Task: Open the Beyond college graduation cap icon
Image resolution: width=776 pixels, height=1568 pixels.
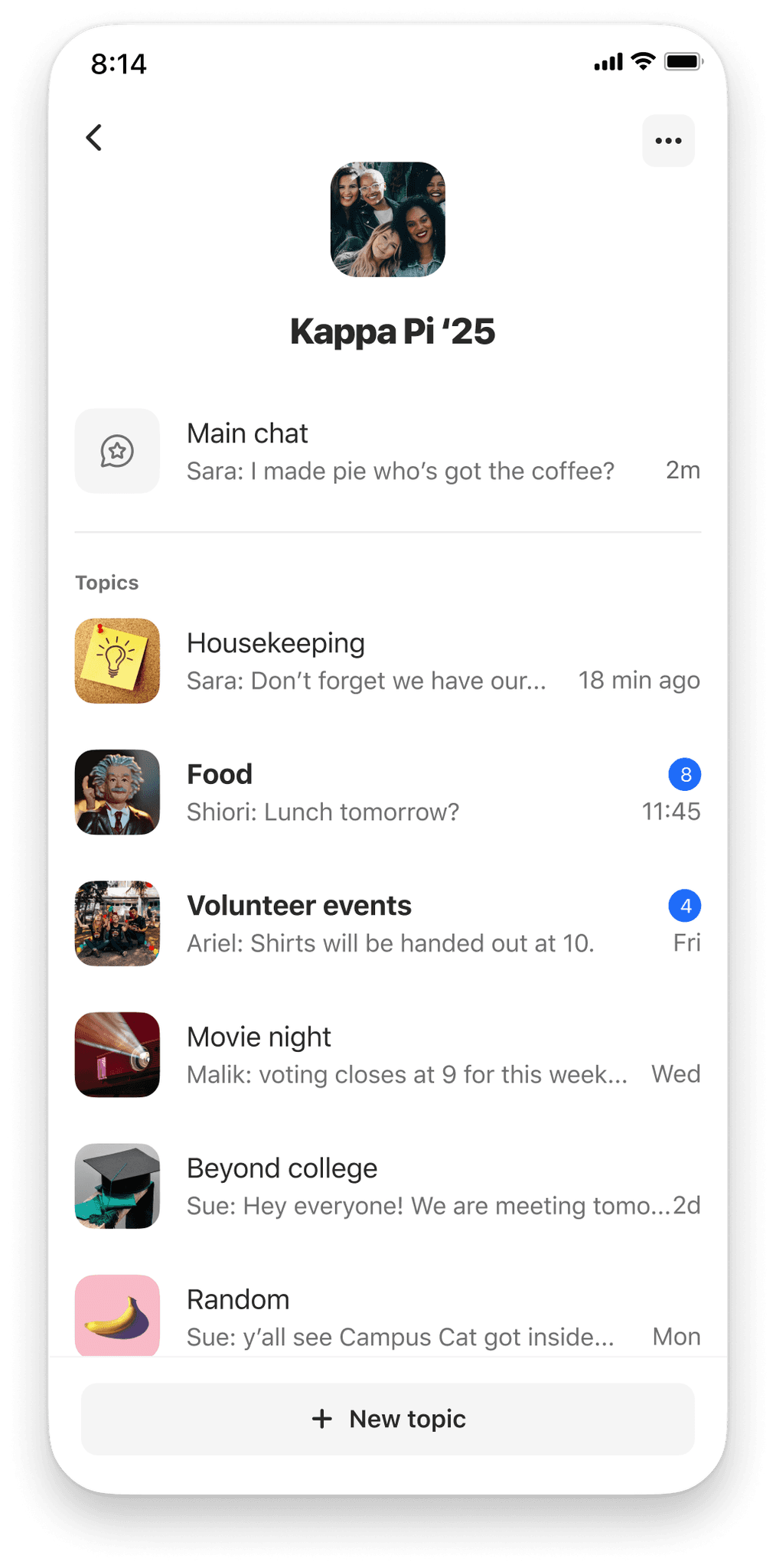Action: point(116,1186)
